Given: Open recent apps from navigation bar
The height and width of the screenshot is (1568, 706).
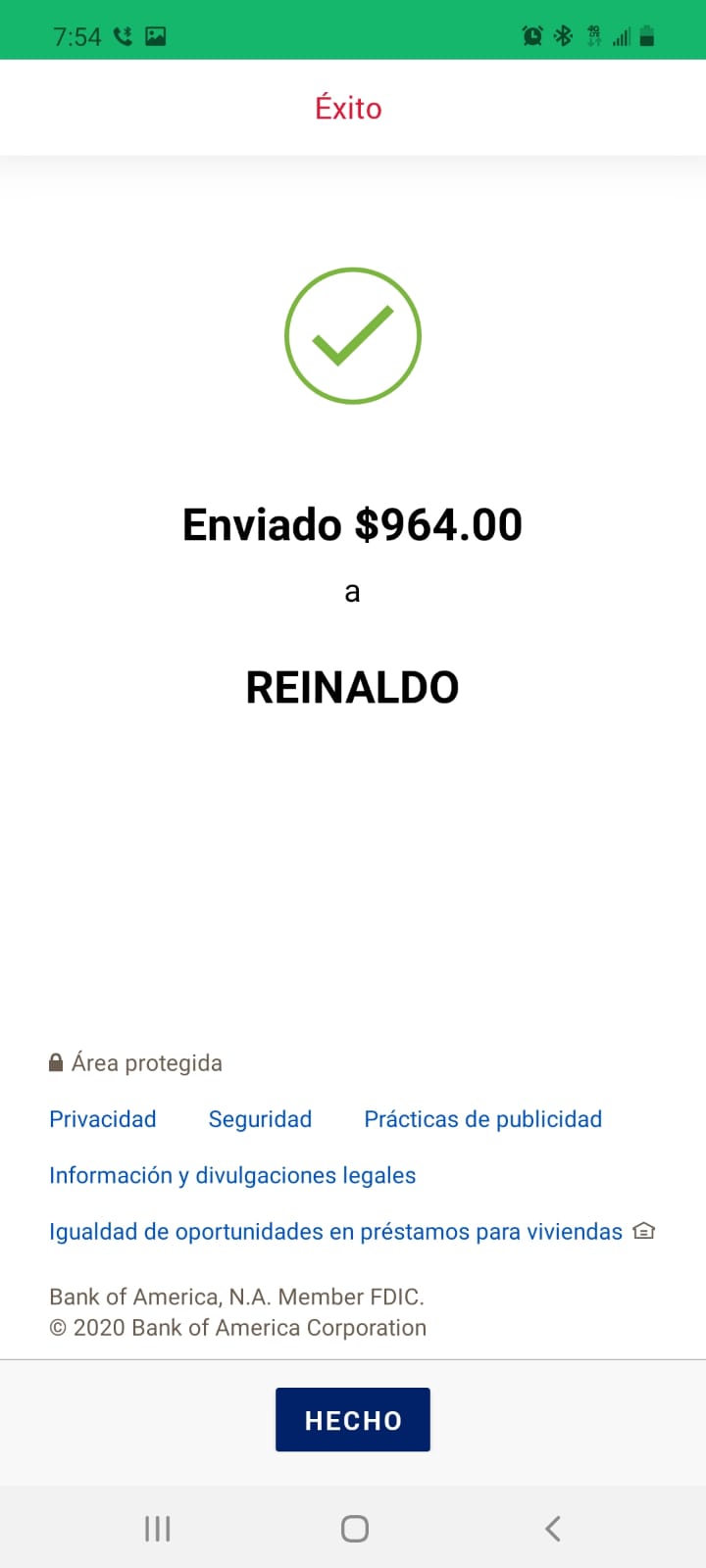Looking at the screenshot, I should pos(157,1528).
